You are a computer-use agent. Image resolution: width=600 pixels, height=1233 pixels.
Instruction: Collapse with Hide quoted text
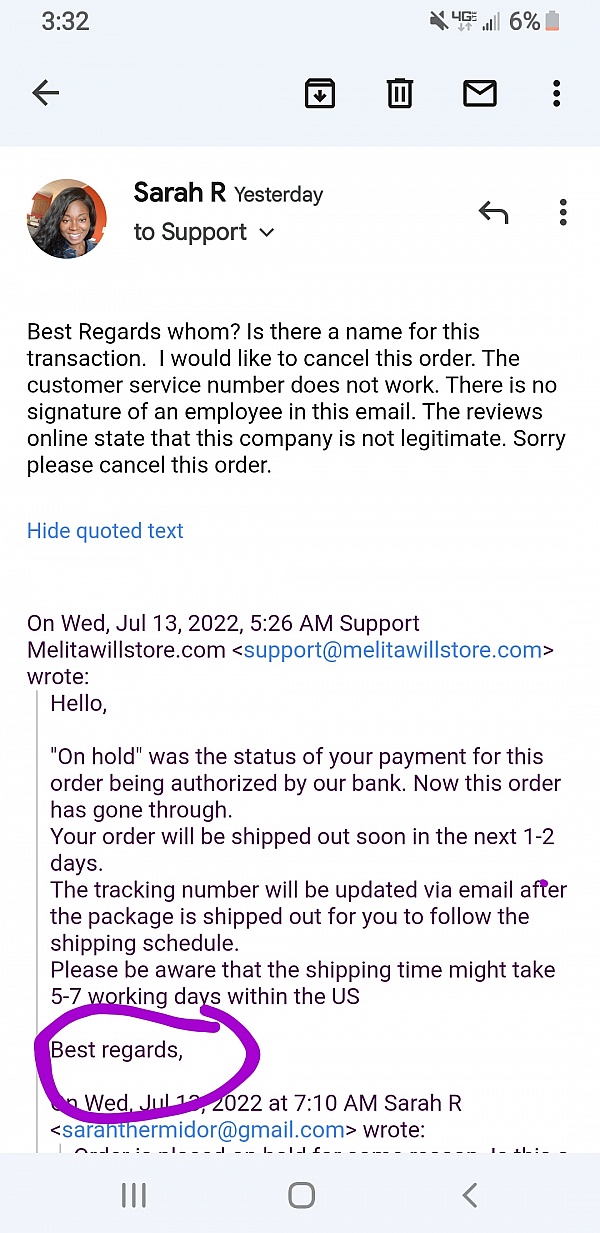point(105,531)
